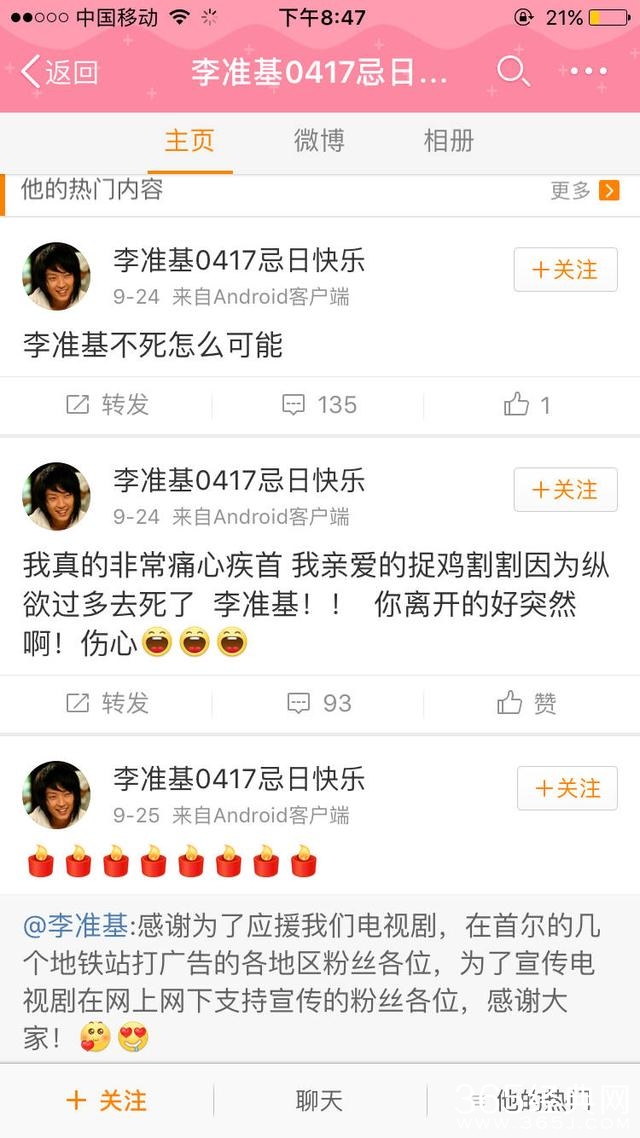Tap +关注 on the 93-comment post
The width and height of the screenshot is (640, 1138).
[565, 490]
